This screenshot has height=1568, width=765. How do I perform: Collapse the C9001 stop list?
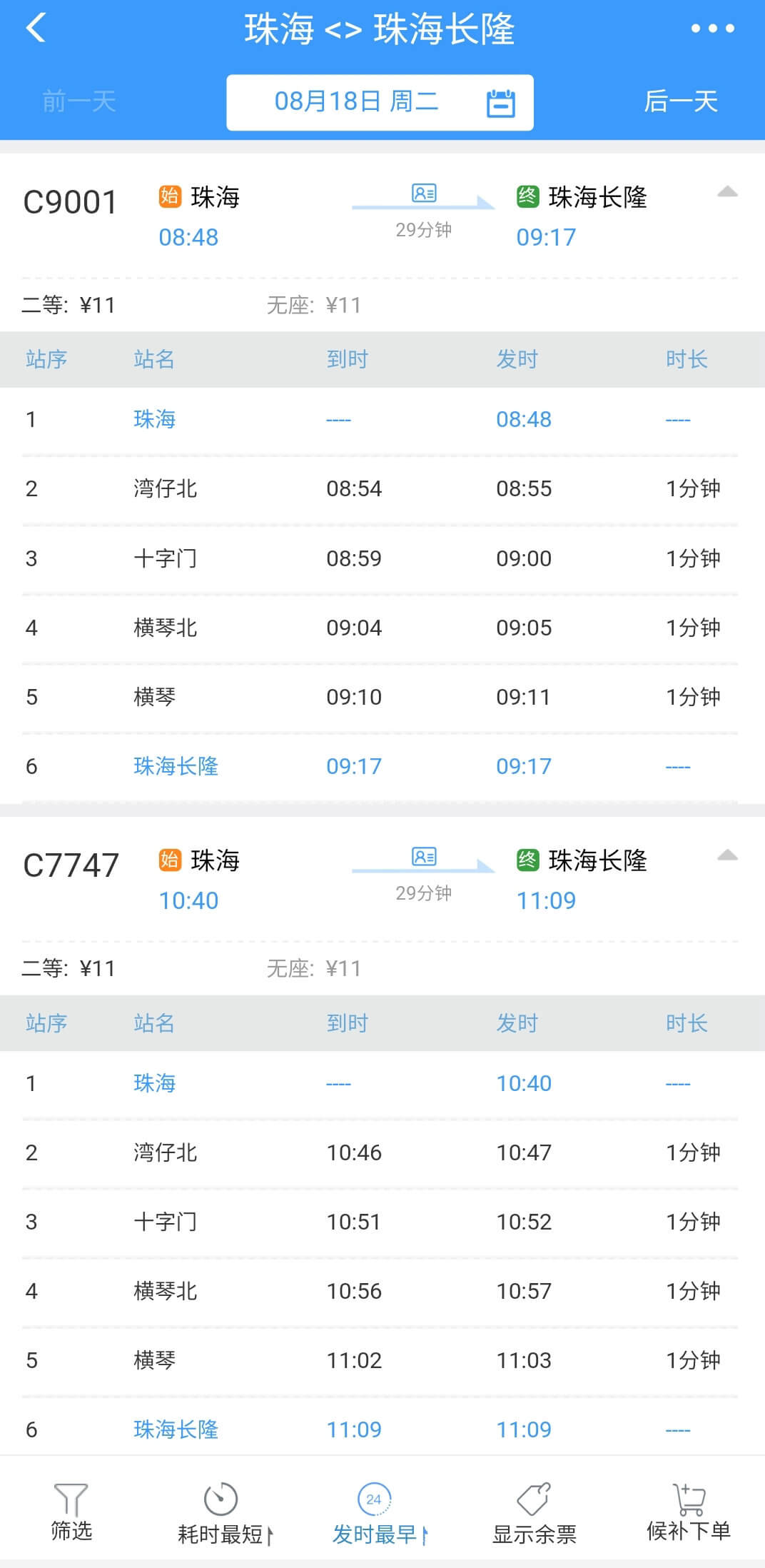pyautogui.click(x=726, y=191)
